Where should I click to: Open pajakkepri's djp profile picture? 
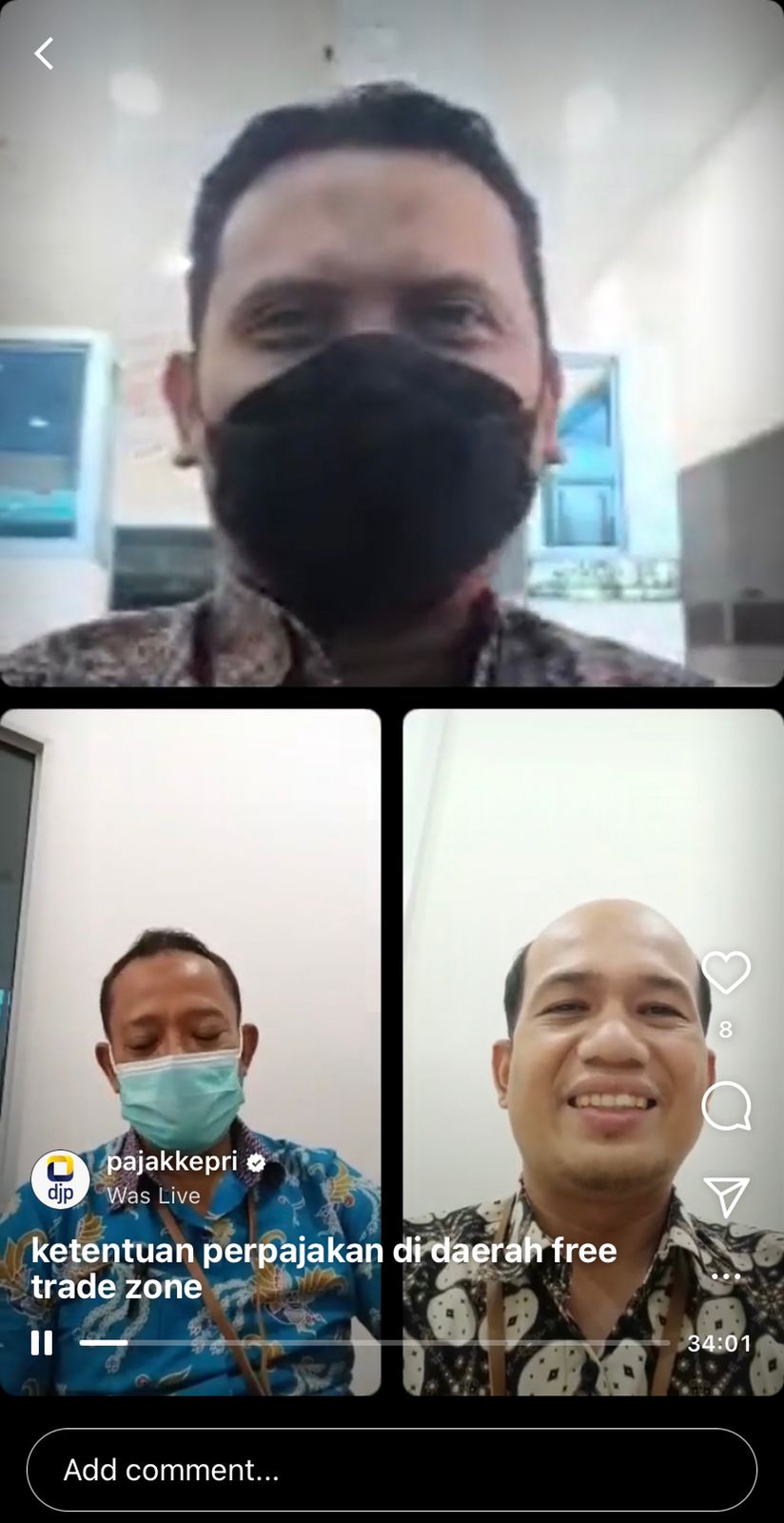(x=61, y=1179)
